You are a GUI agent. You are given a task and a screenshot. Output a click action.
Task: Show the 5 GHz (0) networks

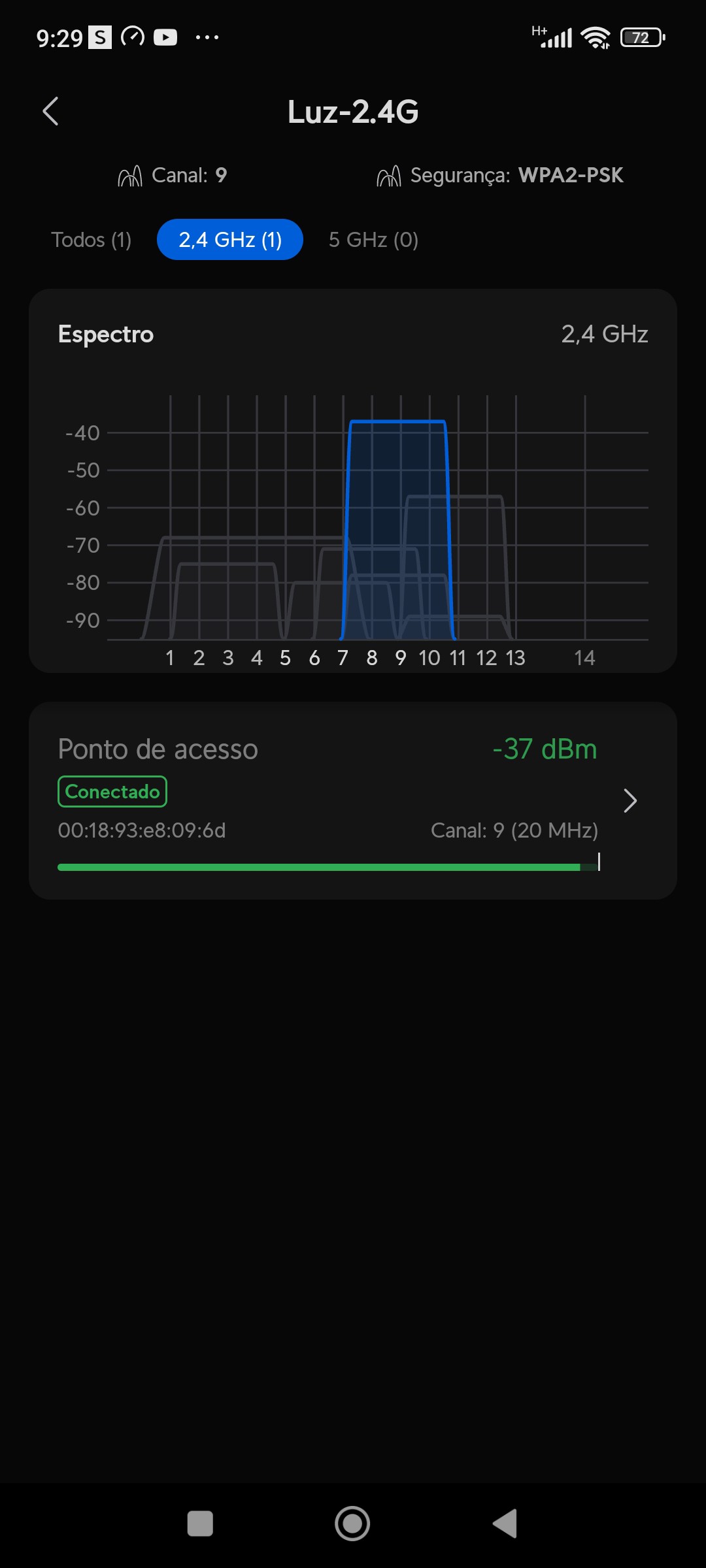pyautogui.click(x=373, y=240)
